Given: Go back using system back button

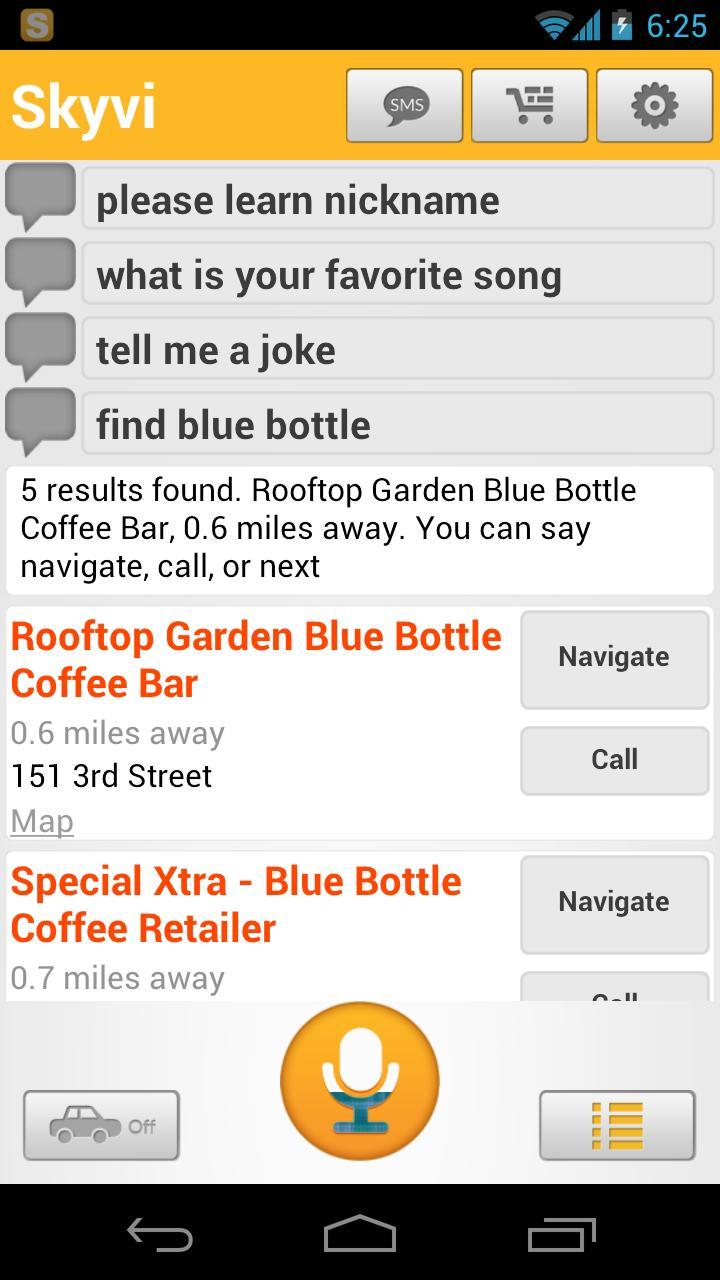Looking at the screenshot, I should [x=160, y=1234].
